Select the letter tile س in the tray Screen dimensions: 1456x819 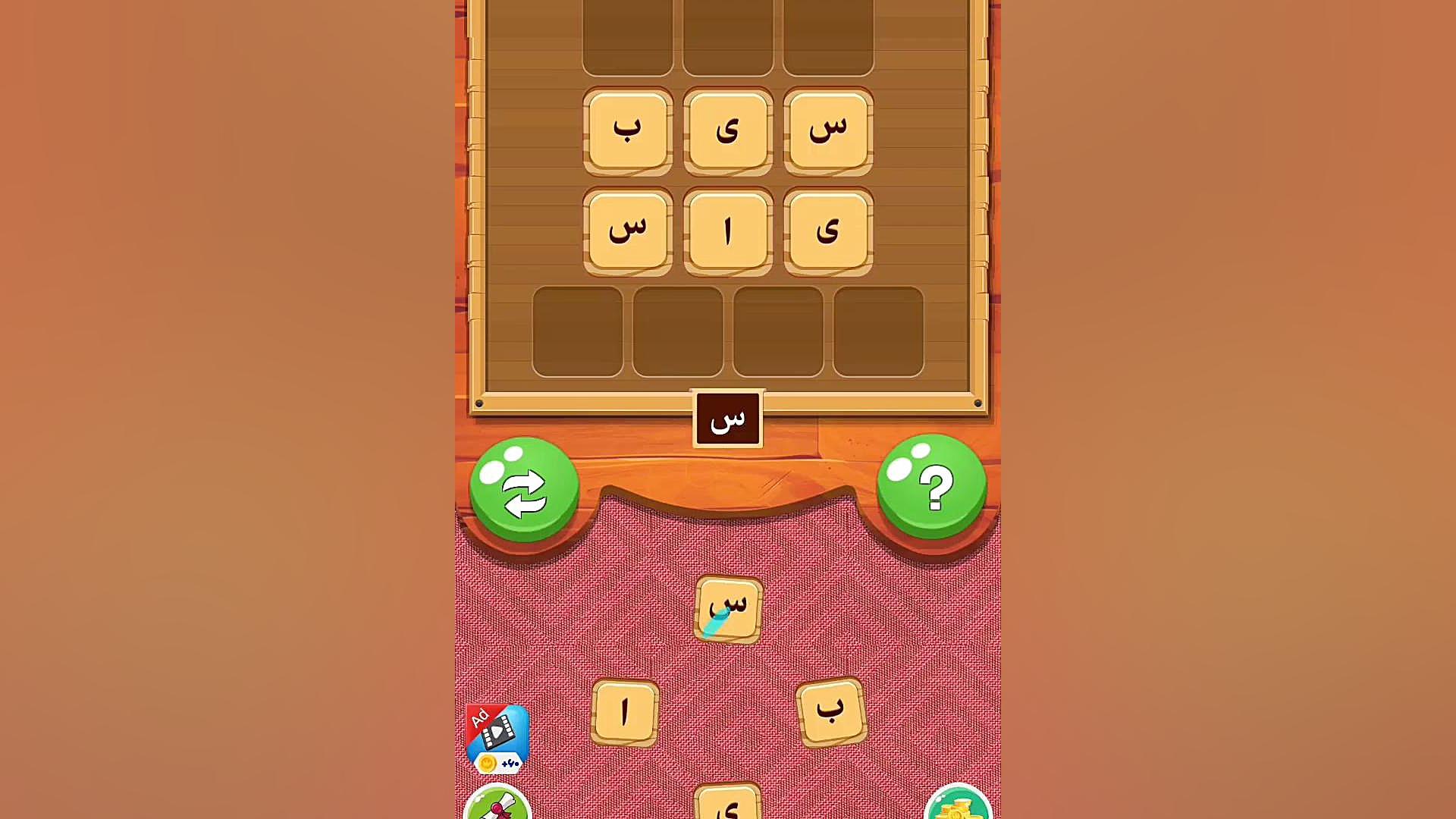(x=728, y=610)
